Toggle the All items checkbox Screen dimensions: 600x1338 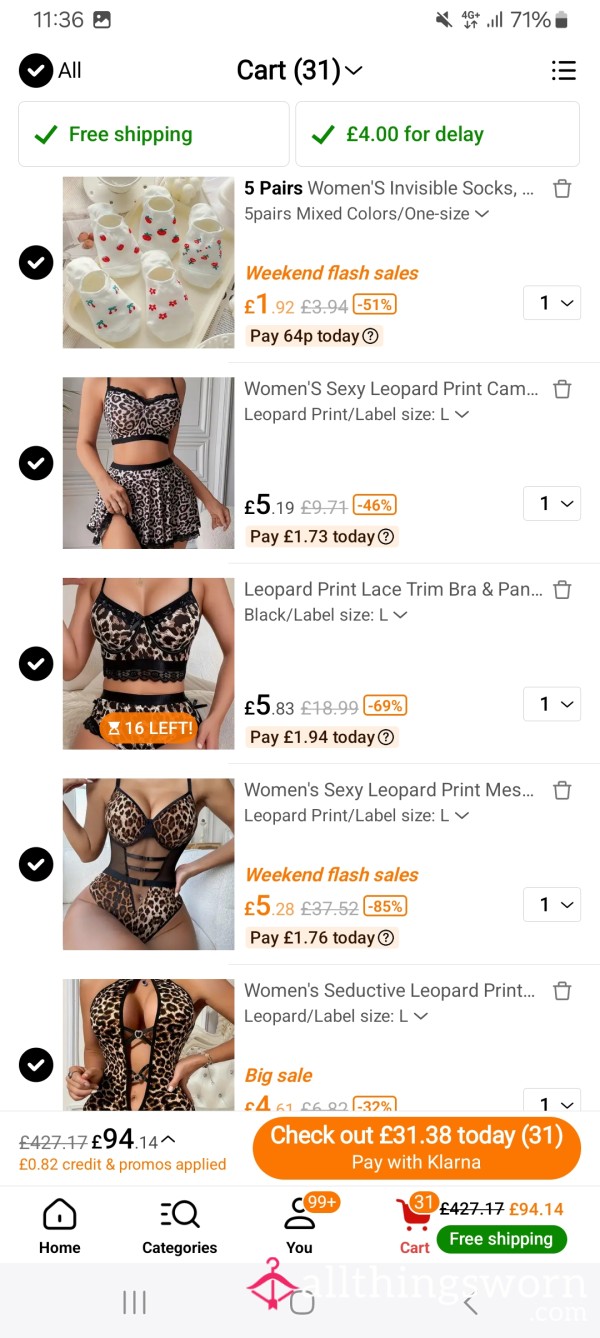(x=36, y=70)
